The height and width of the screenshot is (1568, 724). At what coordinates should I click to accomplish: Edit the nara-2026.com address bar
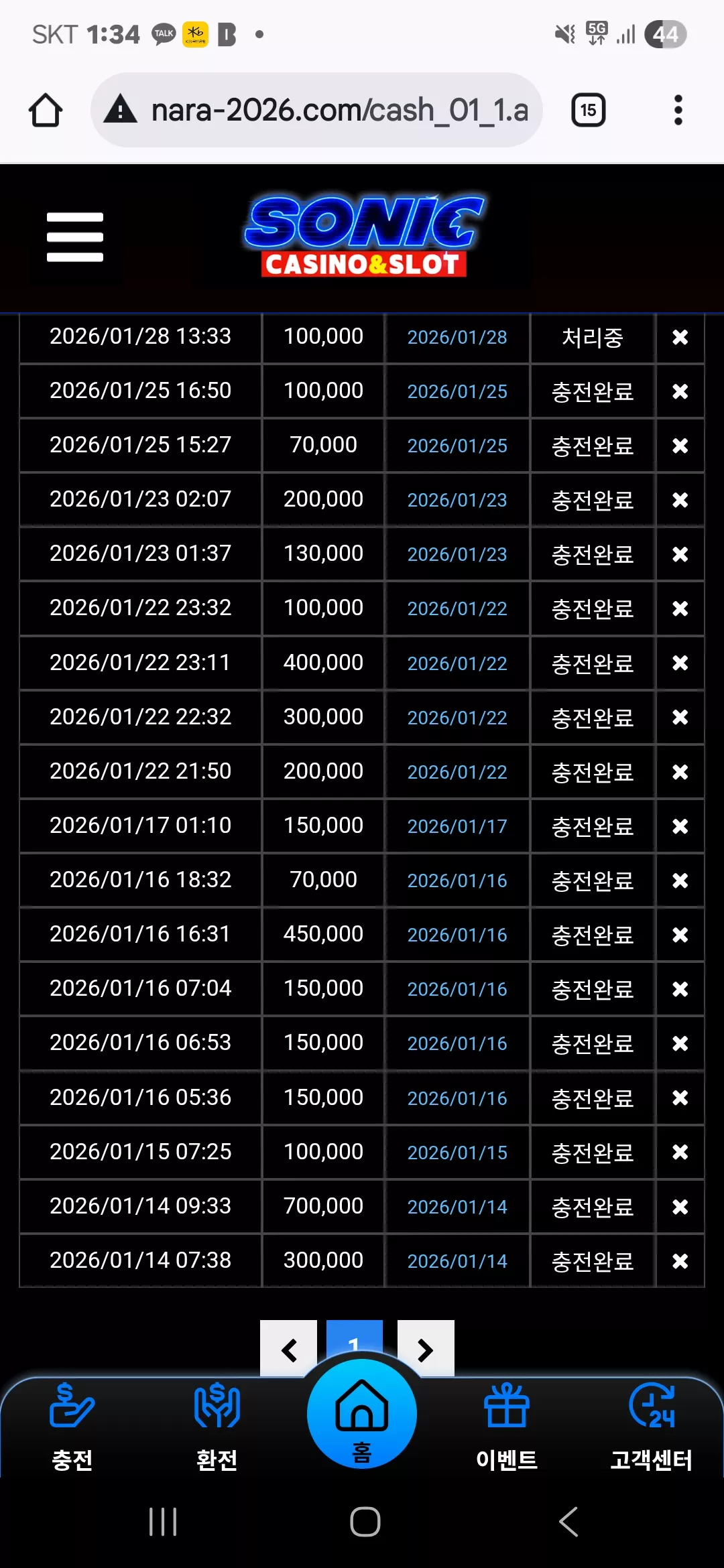[316, 110]
